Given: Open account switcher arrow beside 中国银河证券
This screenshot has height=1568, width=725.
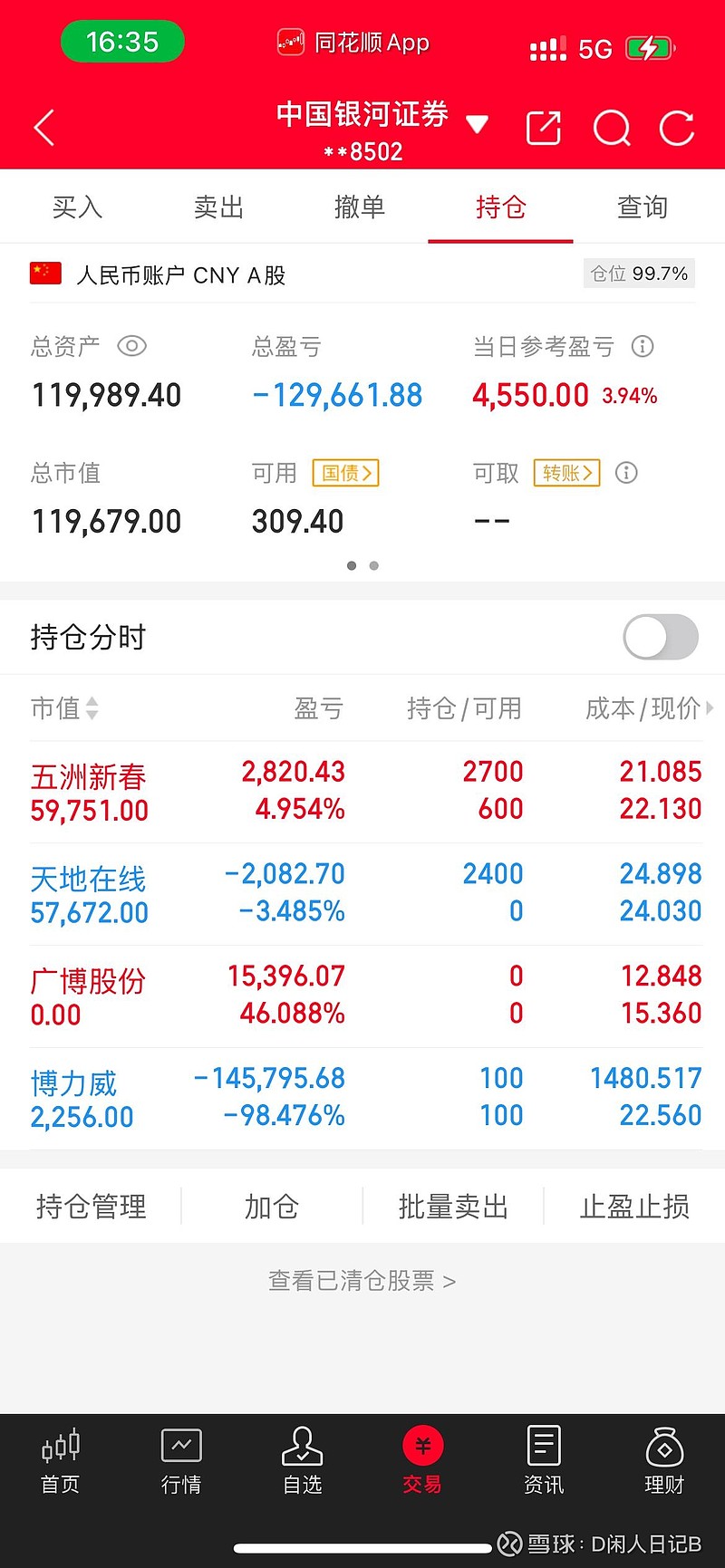Looking at the screenshot, I should click(478, 122).
